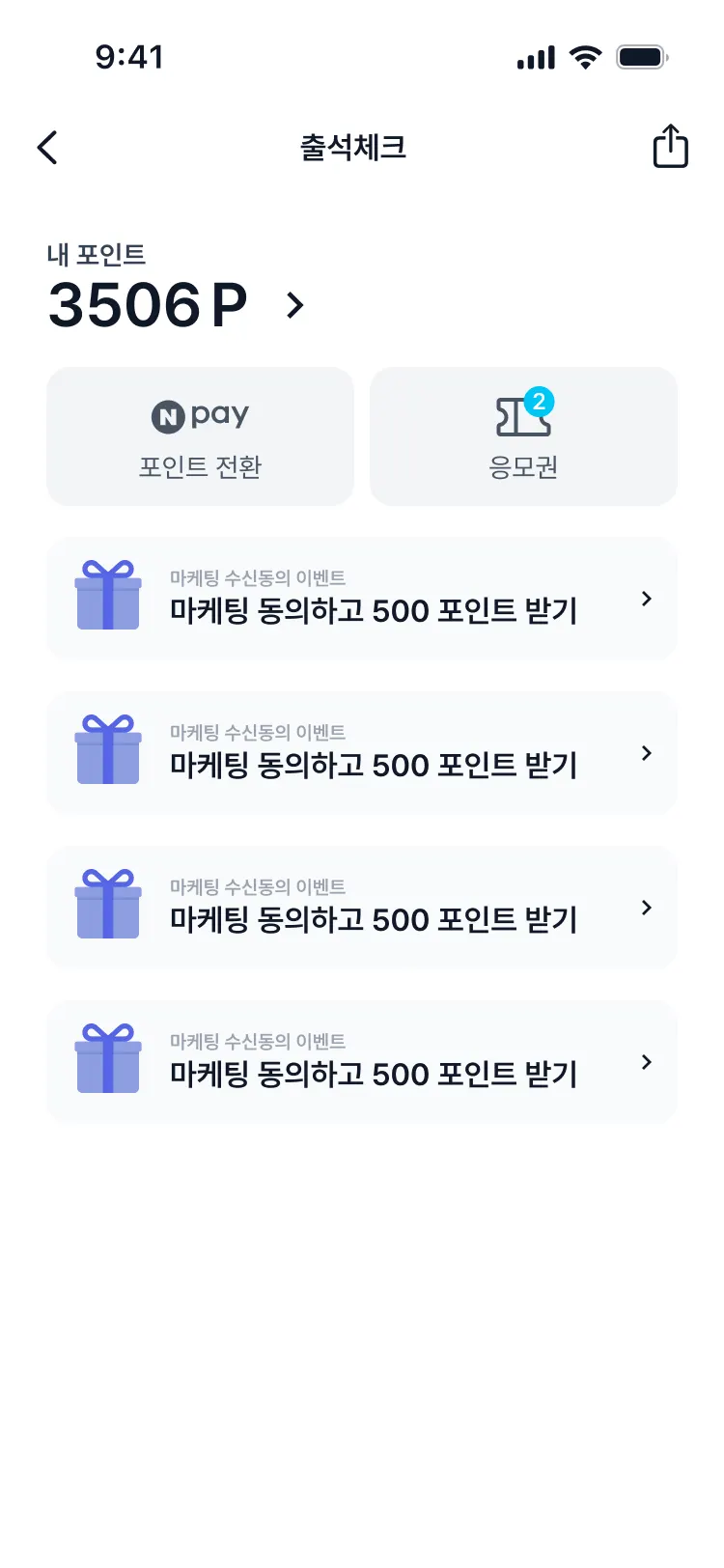Open my points details next to 3506 P
The width and height of the screenshot is (724, 1568).
pyautogui.click(x=295, y=305)
